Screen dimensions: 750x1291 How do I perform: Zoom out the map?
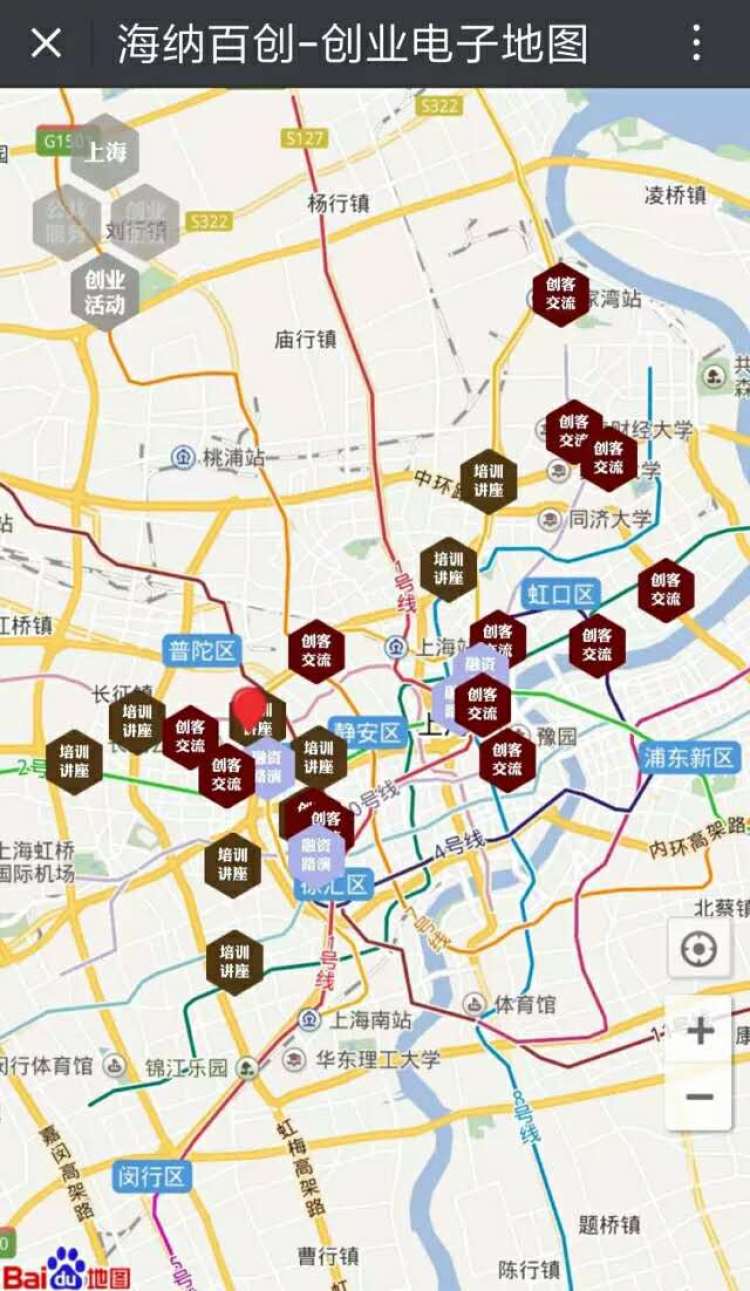point(699,1097)
